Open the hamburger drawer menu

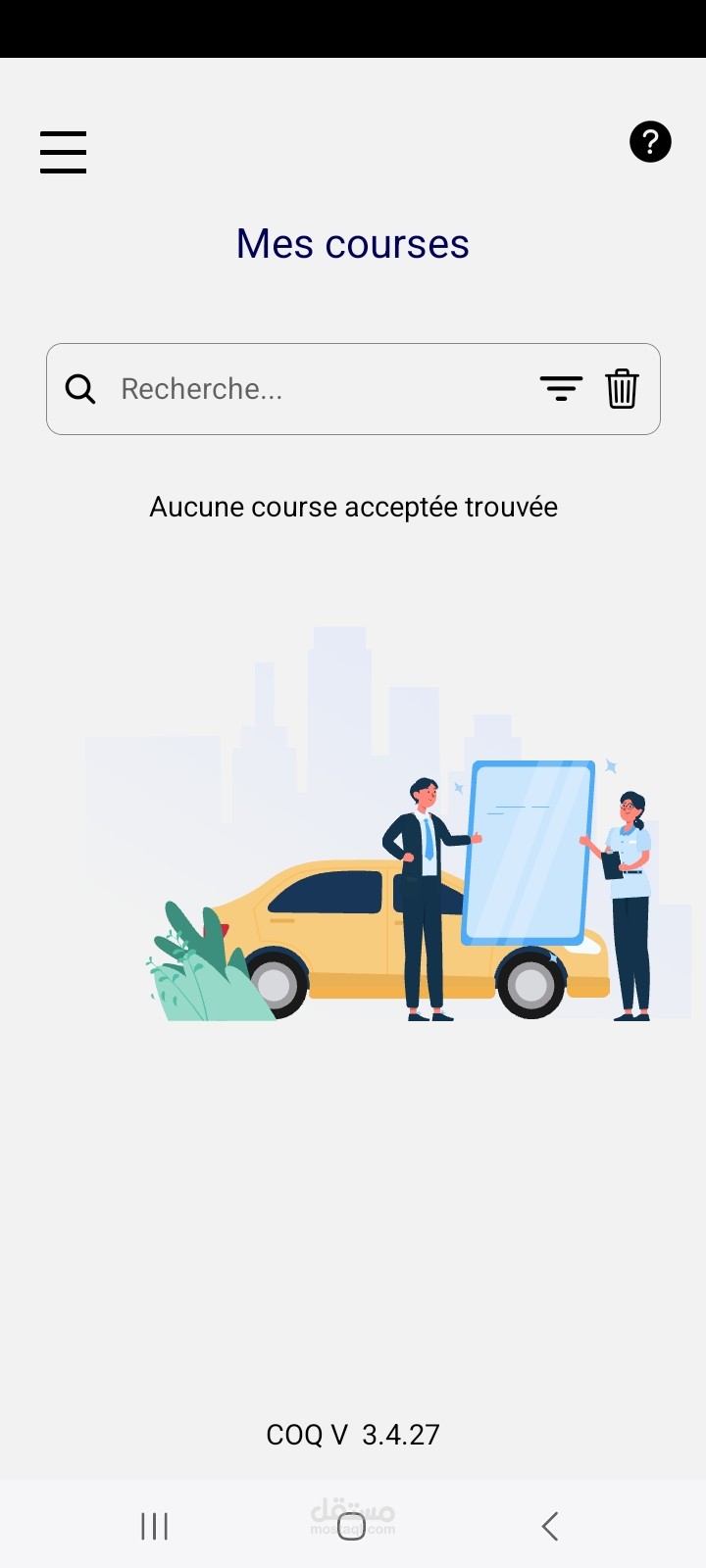(x=63, y=152)
